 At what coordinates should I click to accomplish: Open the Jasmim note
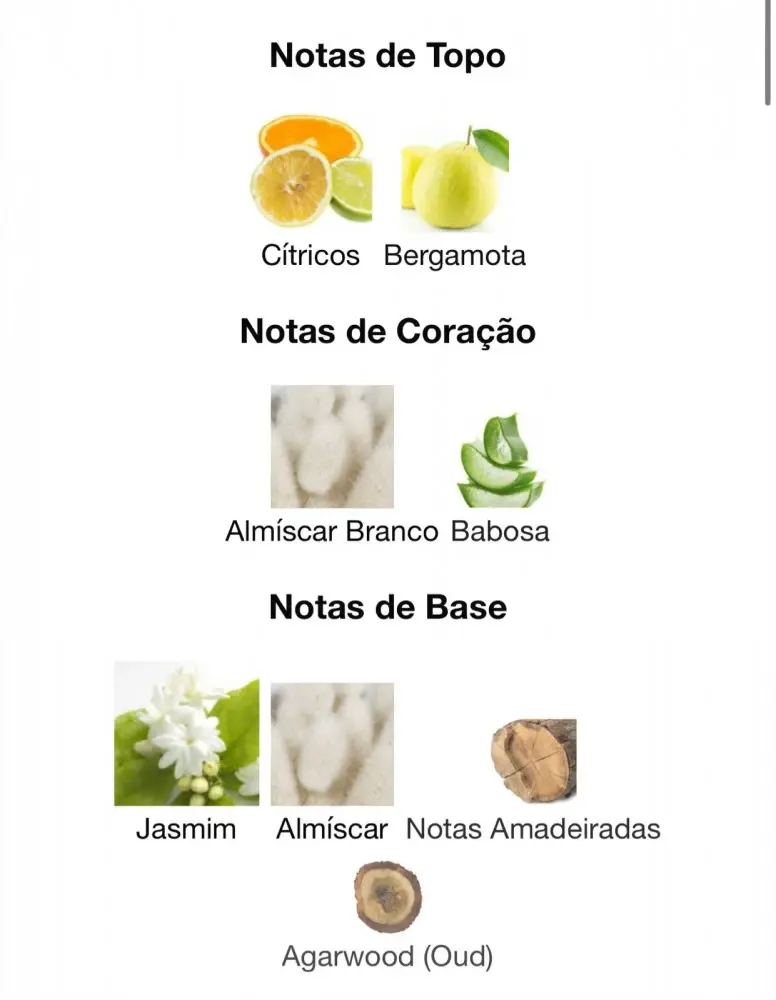click(x=186, y=734)
